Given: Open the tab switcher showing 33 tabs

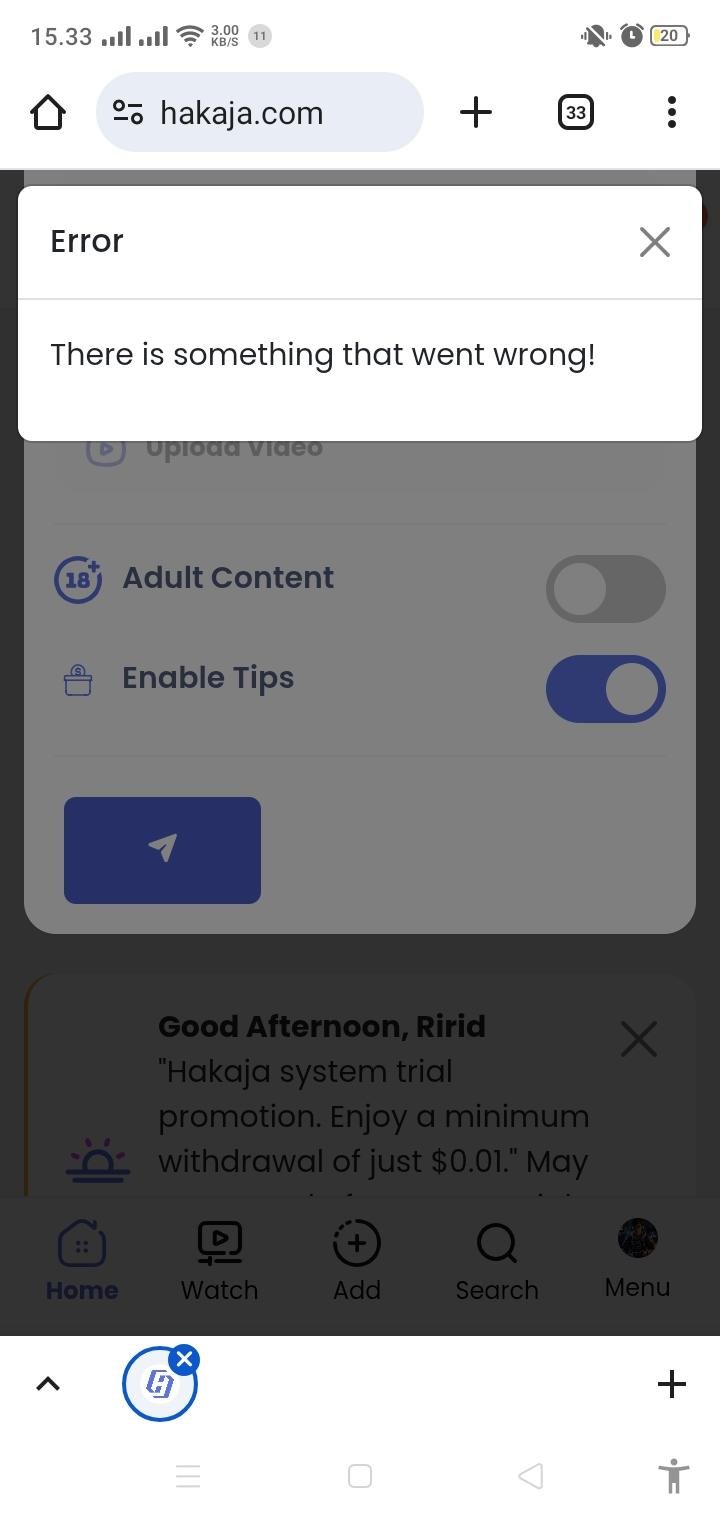Looking at the screenshot, I should coord(575,112).
